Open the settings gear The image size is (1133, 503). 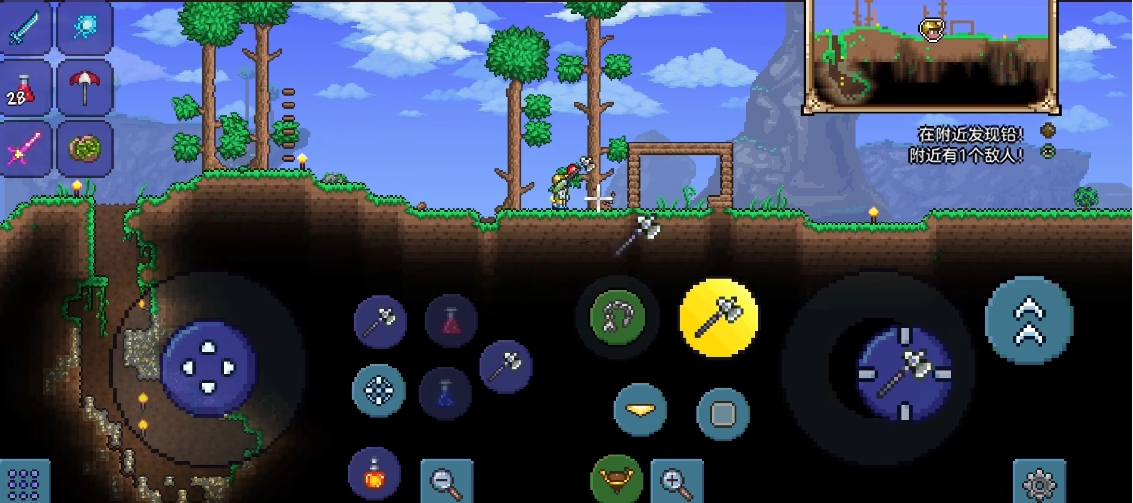(1038, 482)
